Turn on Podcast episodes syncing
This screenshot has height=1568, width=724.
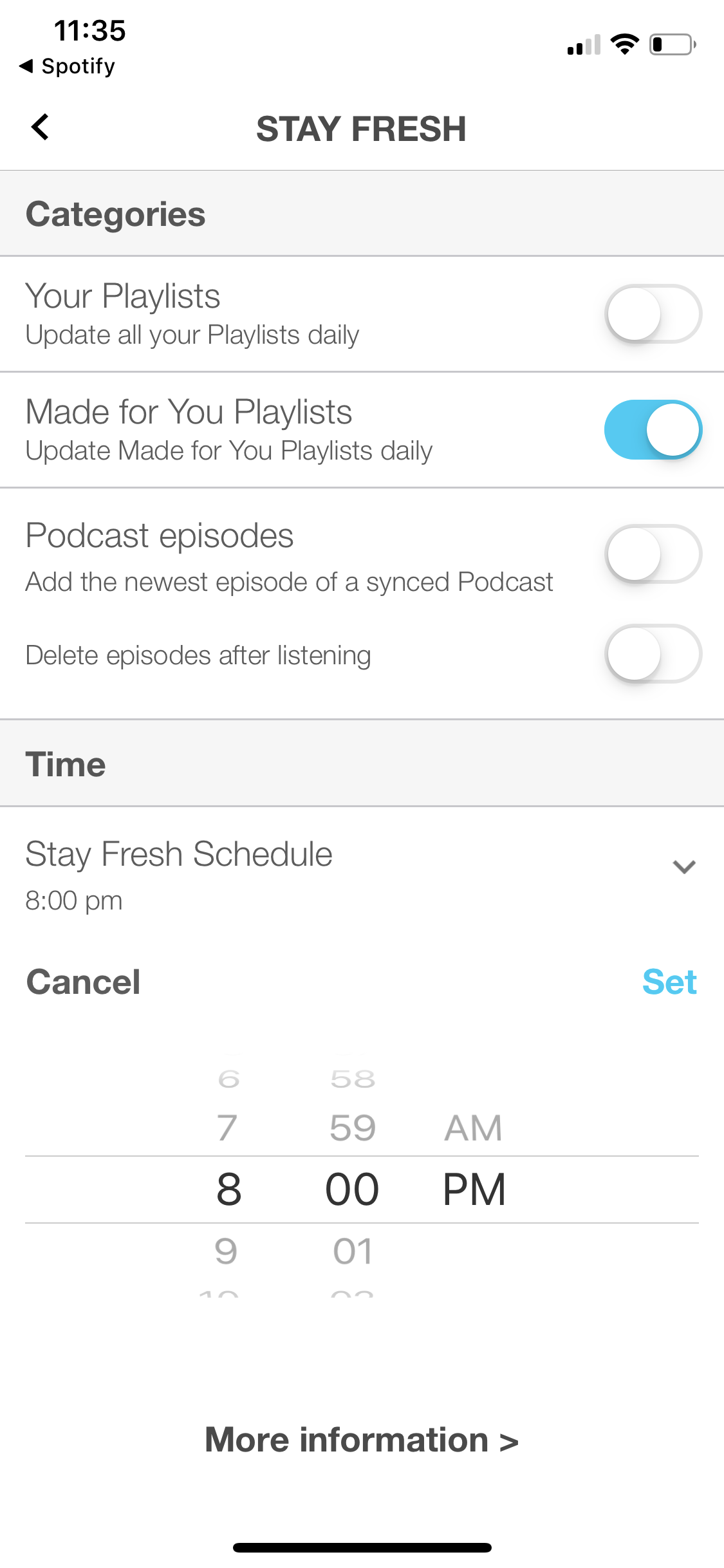tap(653, 553)
